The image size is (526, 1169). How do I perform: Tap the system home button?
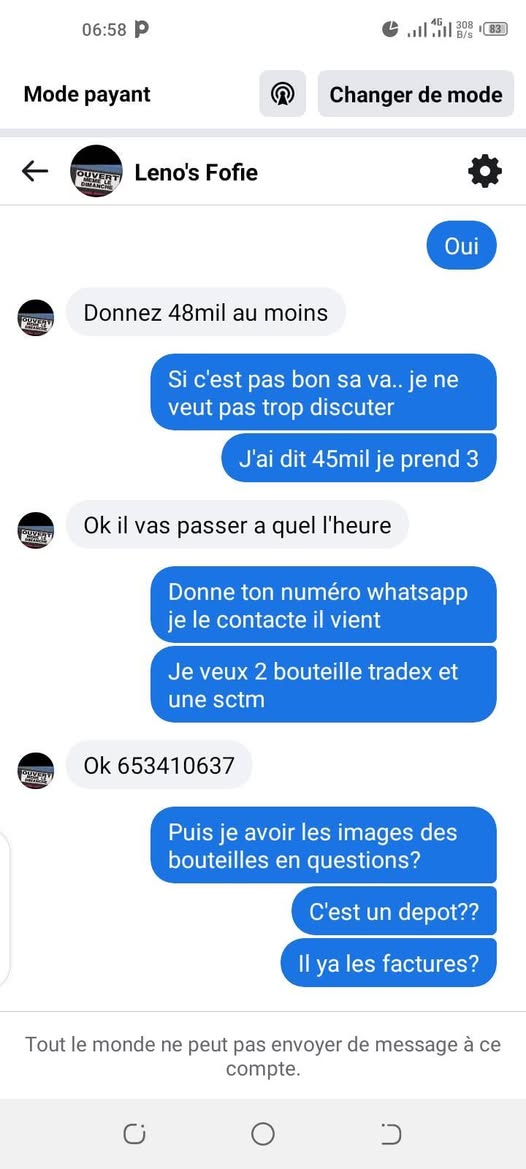tap(262, 1134)
